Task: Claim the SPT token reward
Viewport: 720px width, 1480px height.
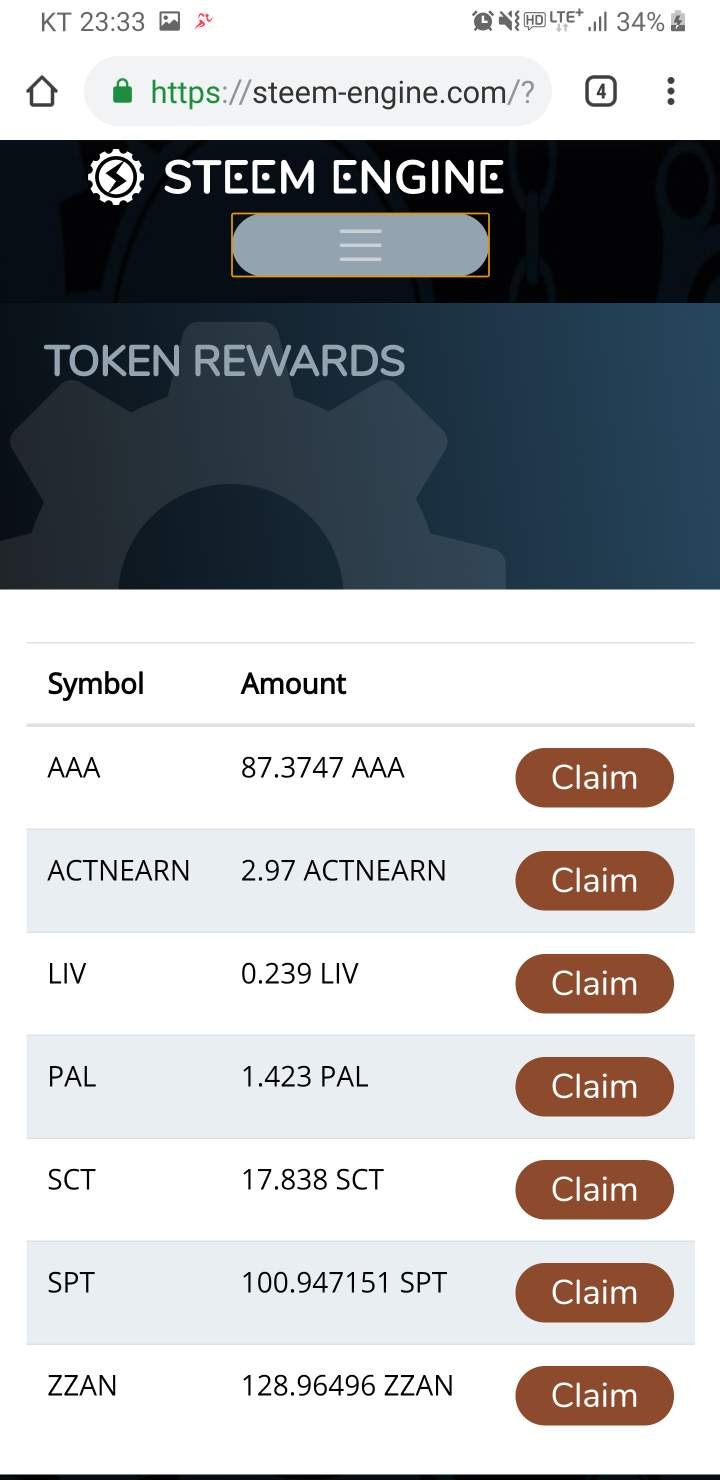Action: tap(594, 1292)
